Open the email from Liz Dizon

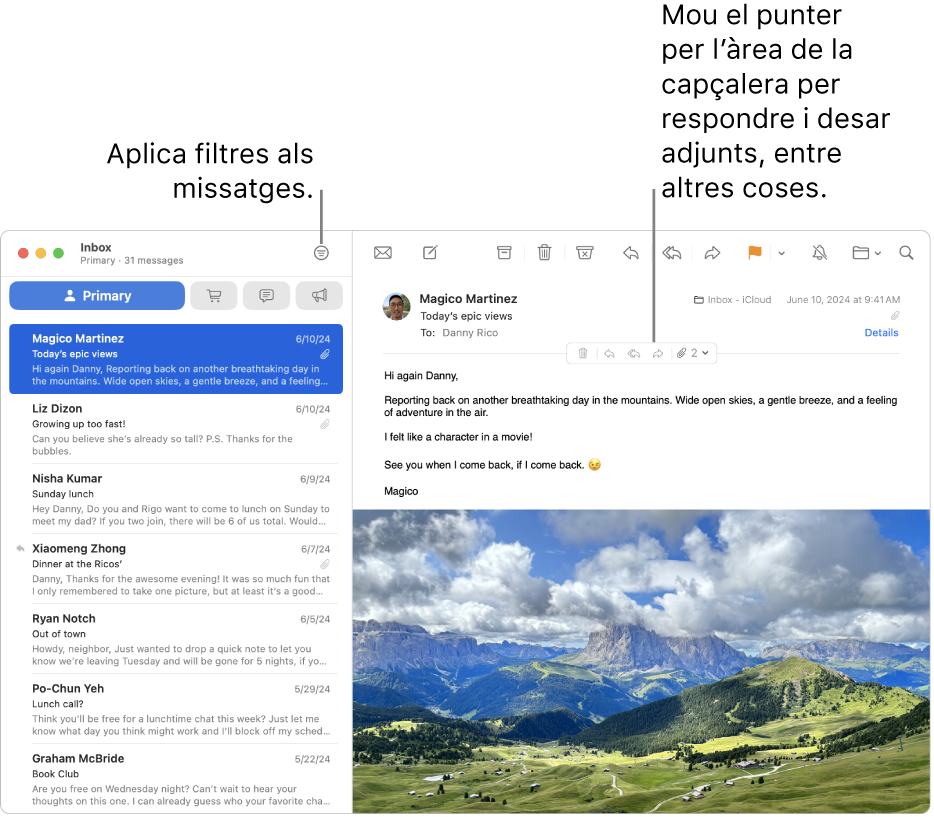[175, 429]
